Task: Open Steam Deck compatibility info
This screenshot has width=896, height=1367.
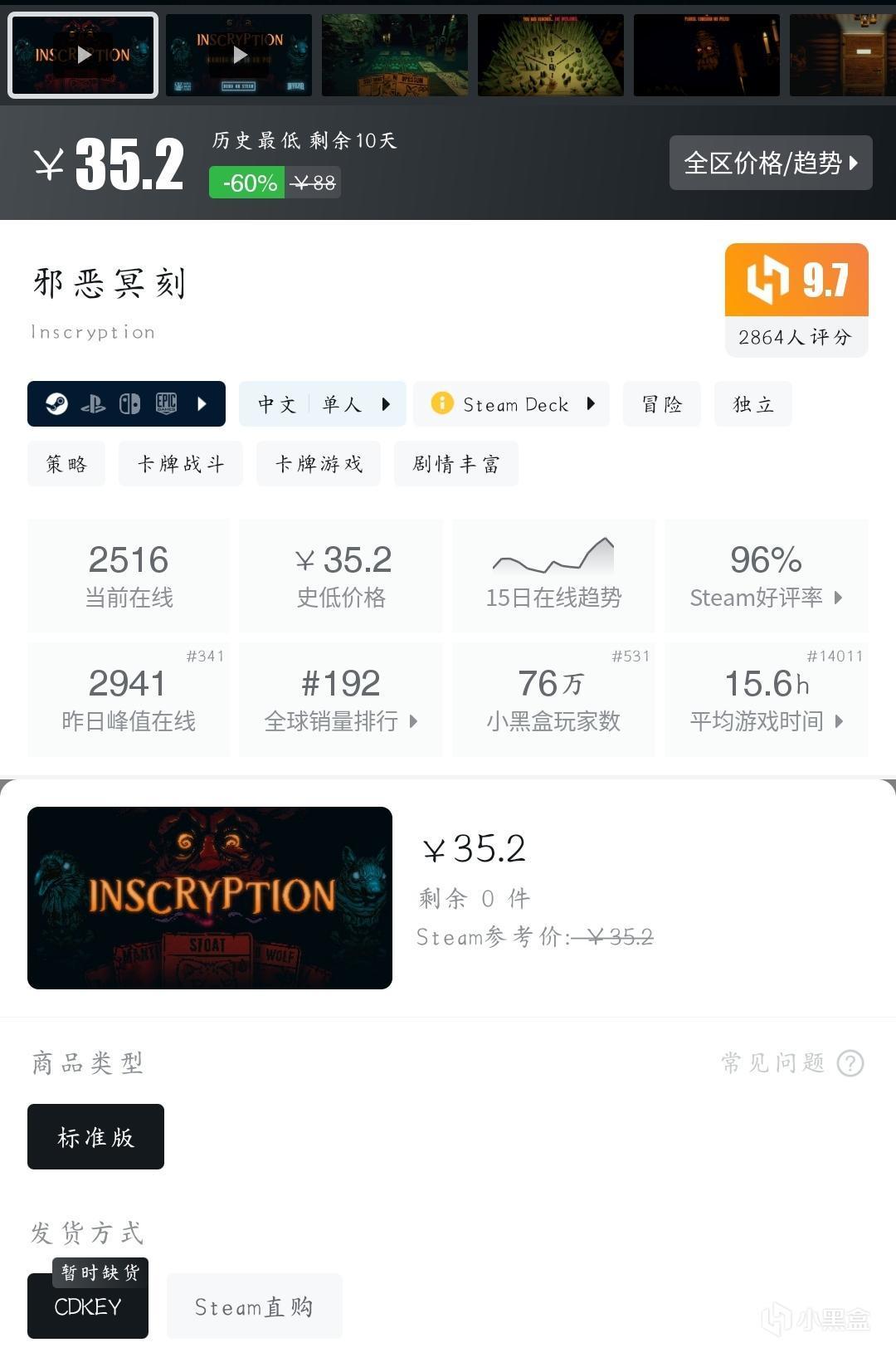Action: pos(511,404)
